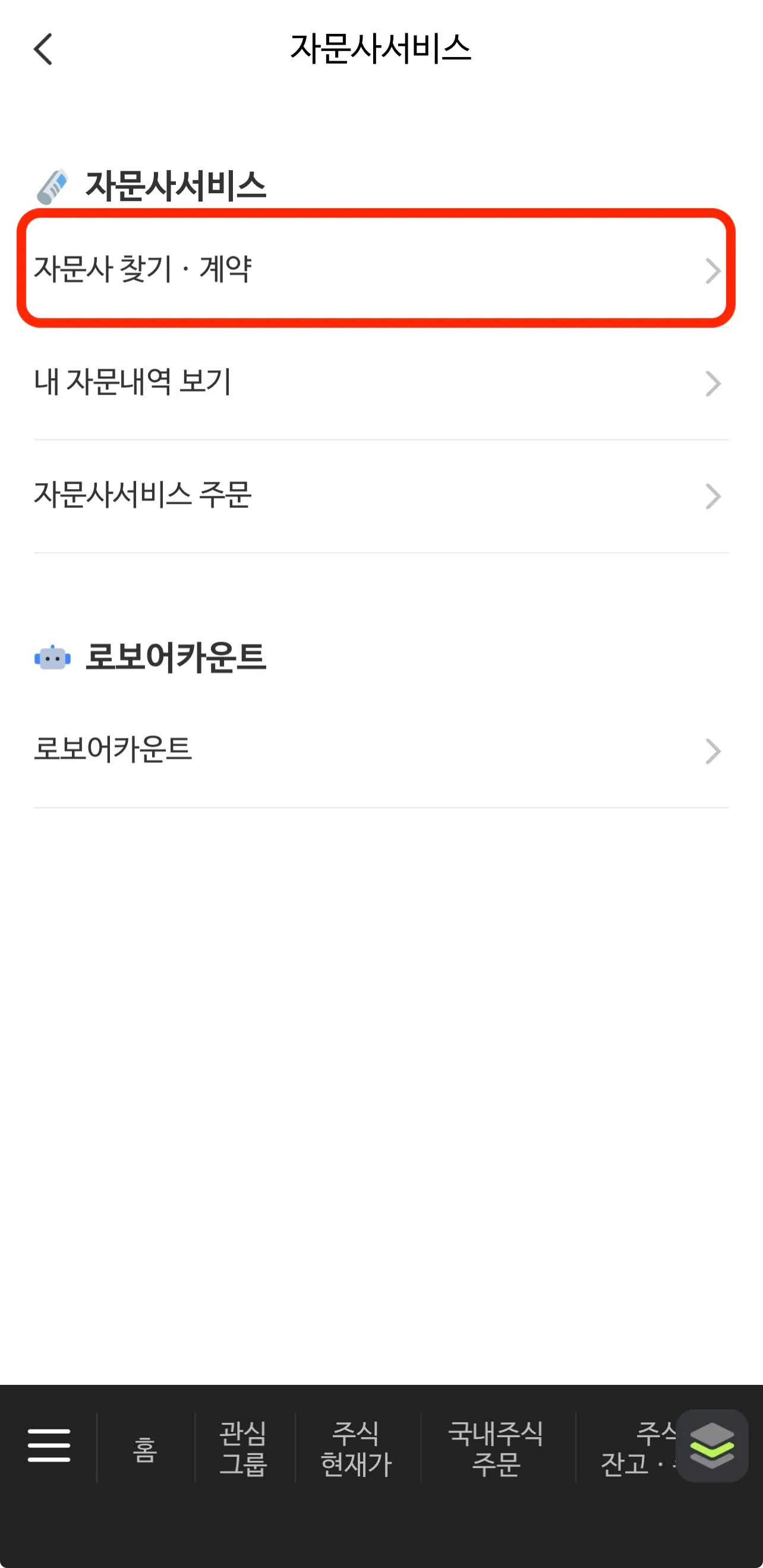
Task: Open 내 자문내역 보기
Action: pyautogui.click(x=377, y=383)
